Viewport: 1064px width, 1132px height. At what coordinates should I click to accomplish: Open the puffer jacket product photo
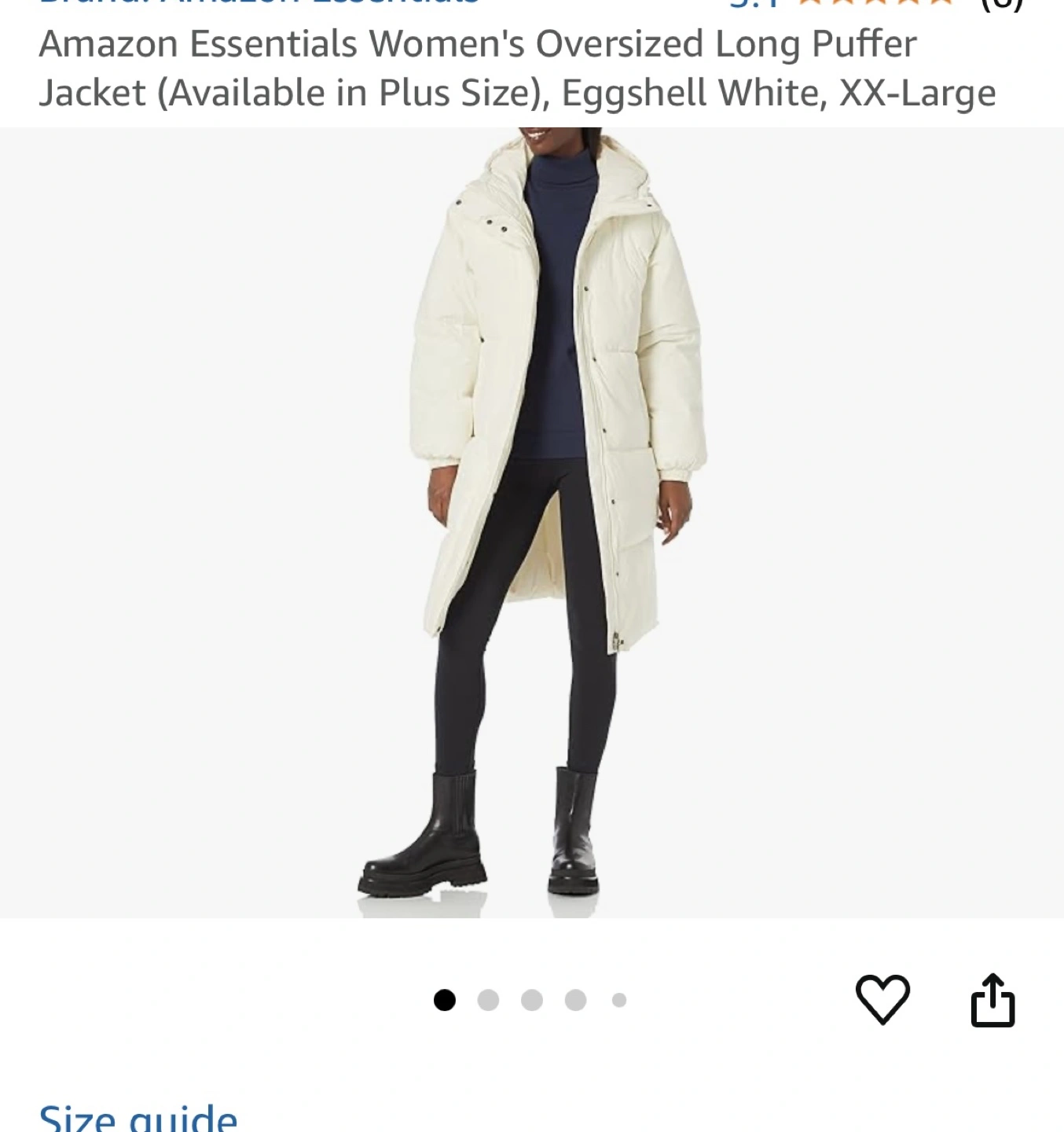pyautogui.click(x=532, y=523)
